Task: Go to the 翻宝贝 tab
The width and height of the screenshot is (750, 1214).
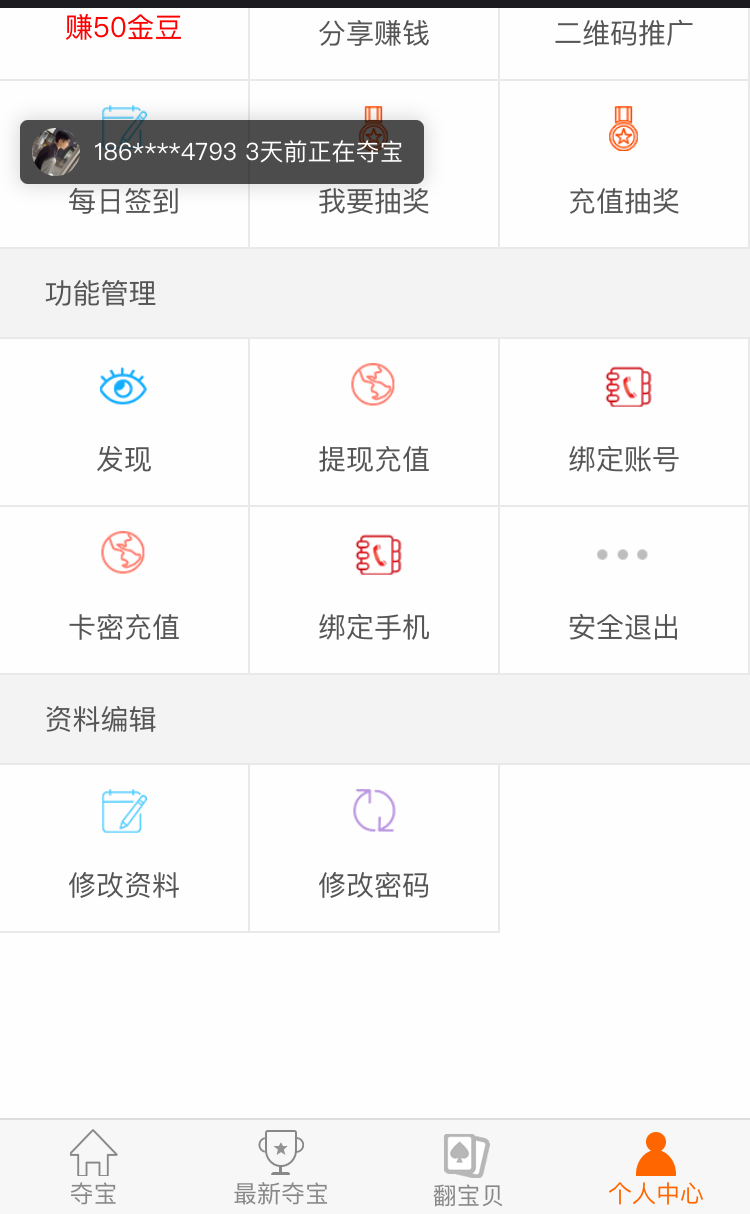Action: pos(468,1167)
